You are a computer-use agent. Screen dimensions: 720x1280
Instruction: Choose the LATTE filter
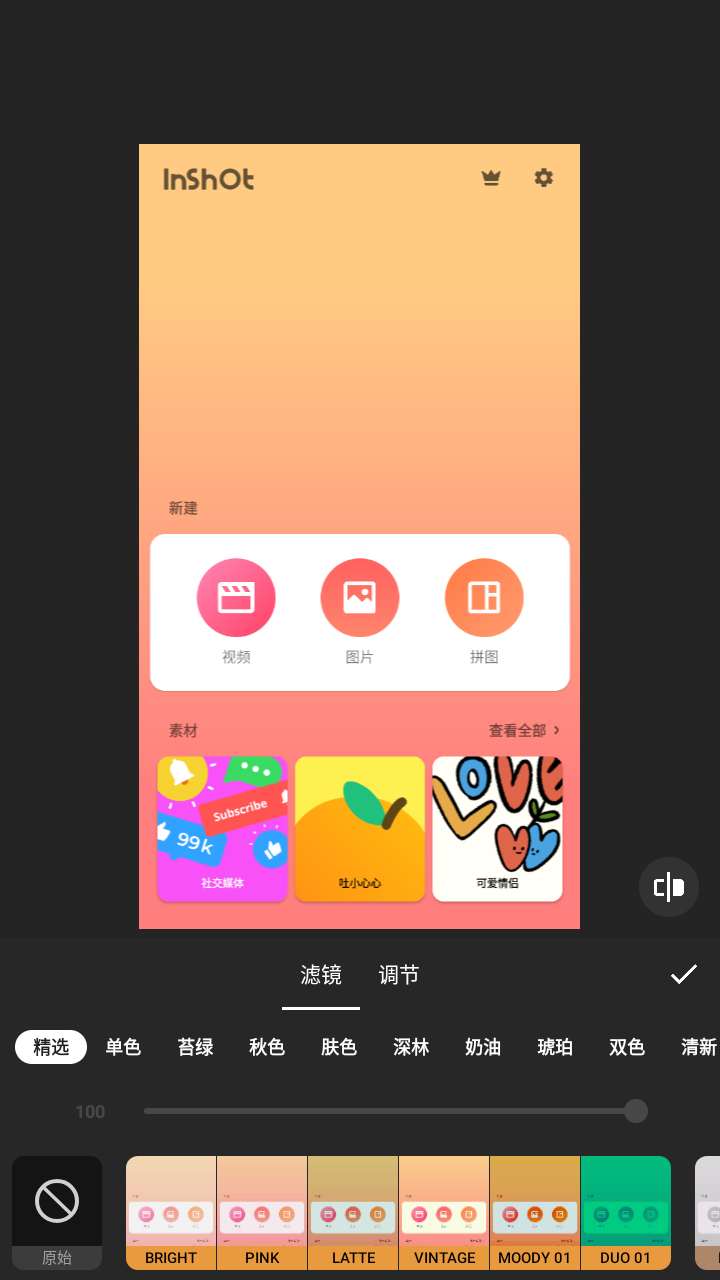353,1212
